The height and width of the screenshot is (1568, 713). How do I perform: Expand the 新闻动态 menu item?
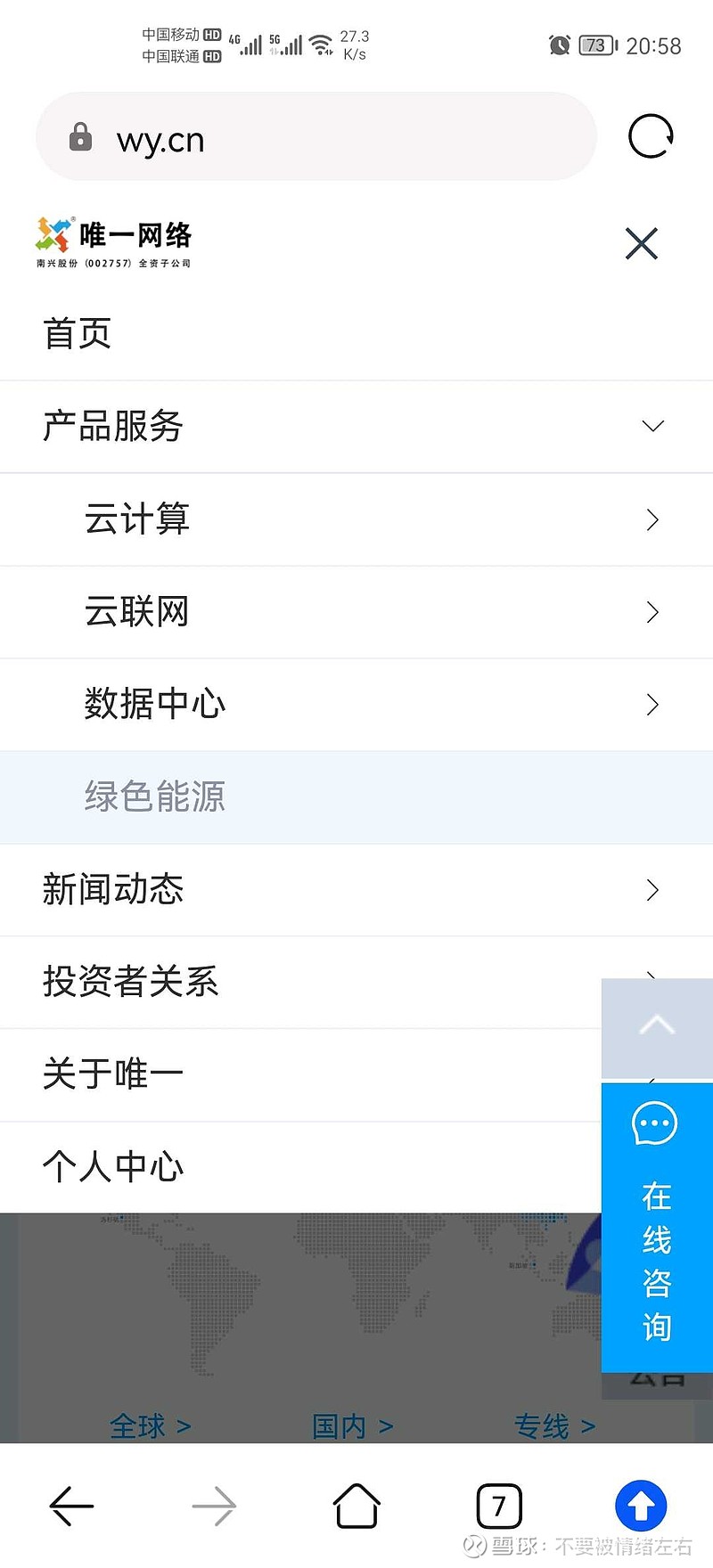coord(356,890)
